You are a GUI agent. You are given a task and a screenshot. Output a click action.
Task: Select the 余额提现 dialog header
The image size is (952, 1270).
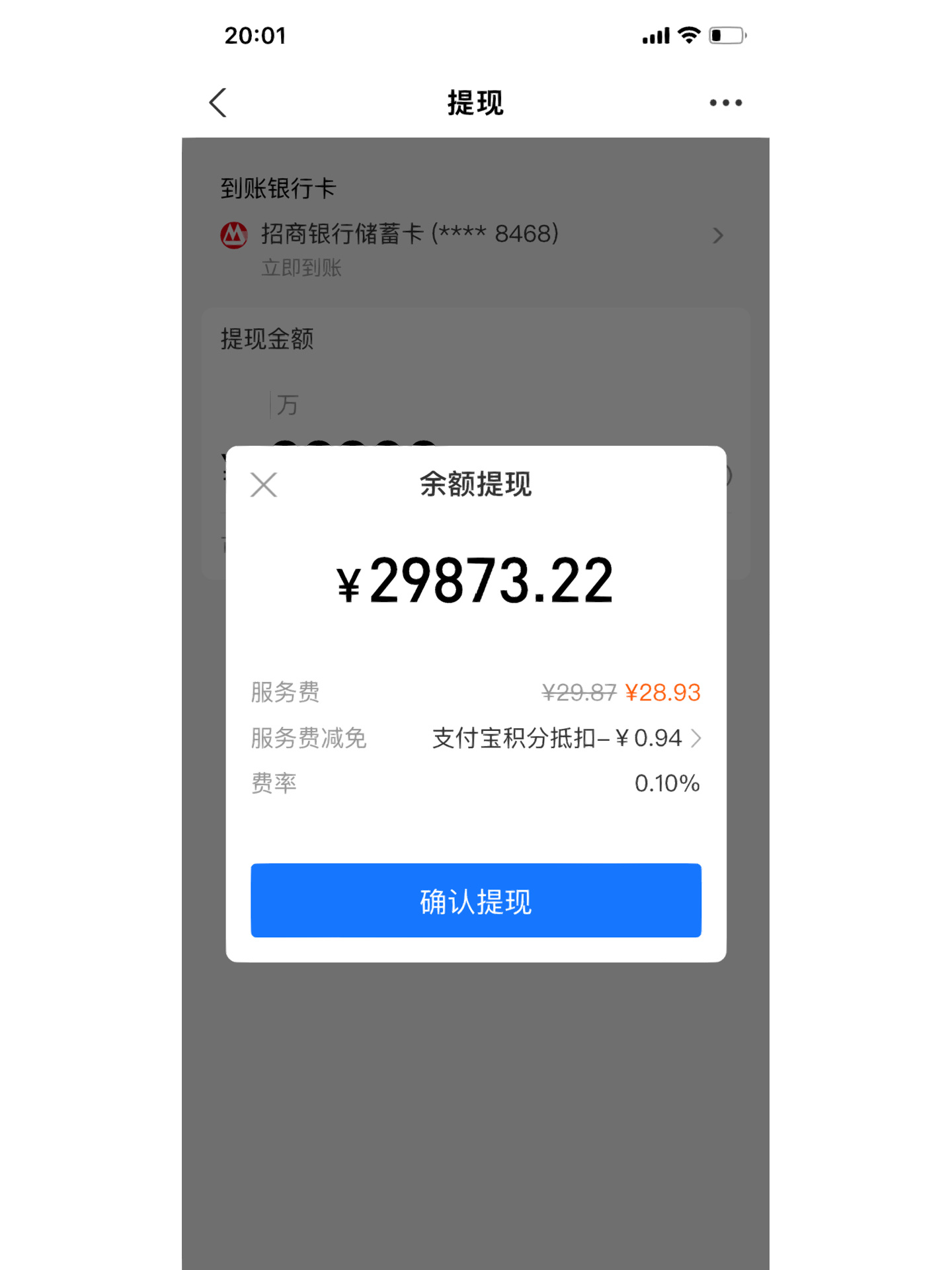point(475,484)
